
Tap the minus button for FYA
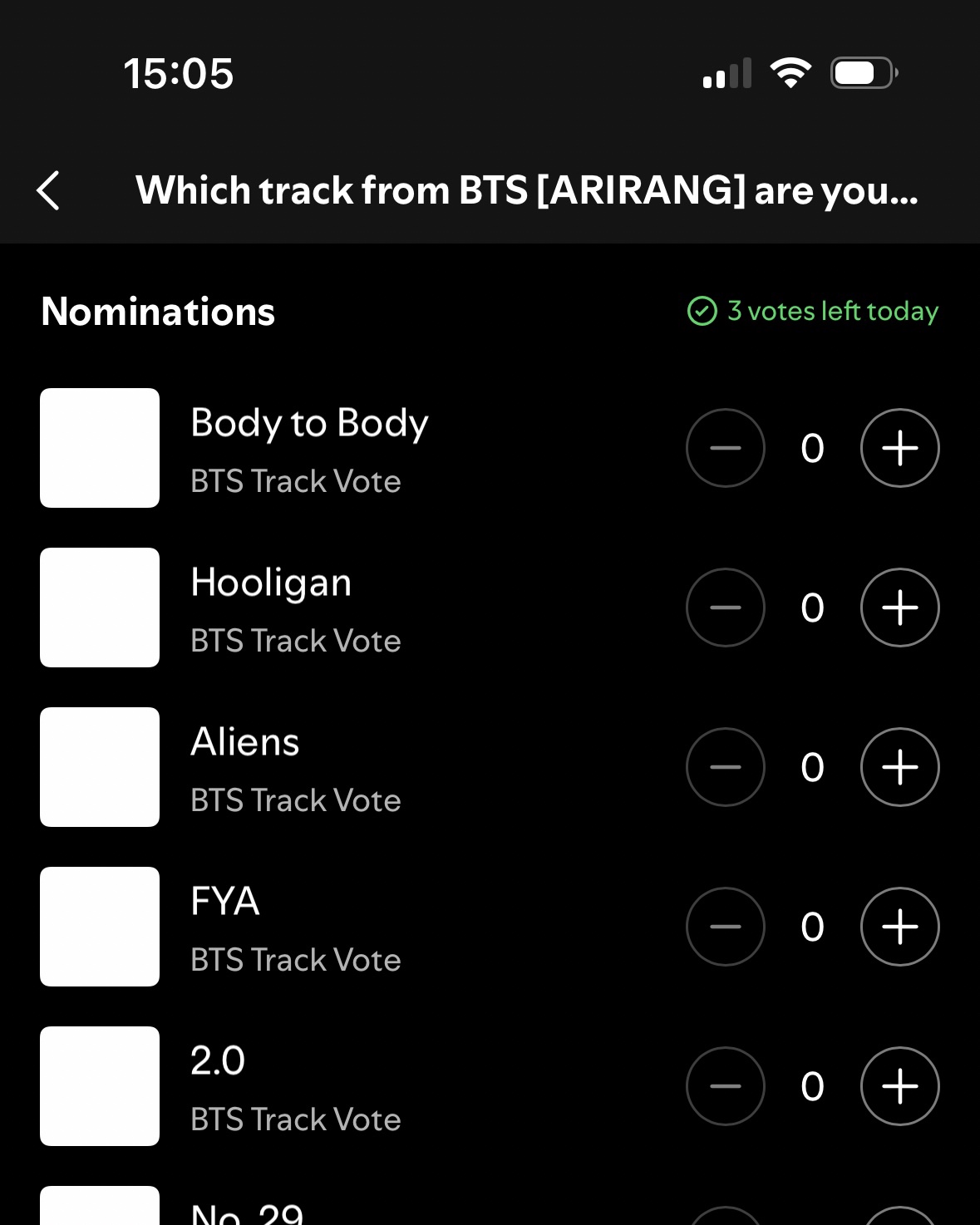tap(725, 927)
